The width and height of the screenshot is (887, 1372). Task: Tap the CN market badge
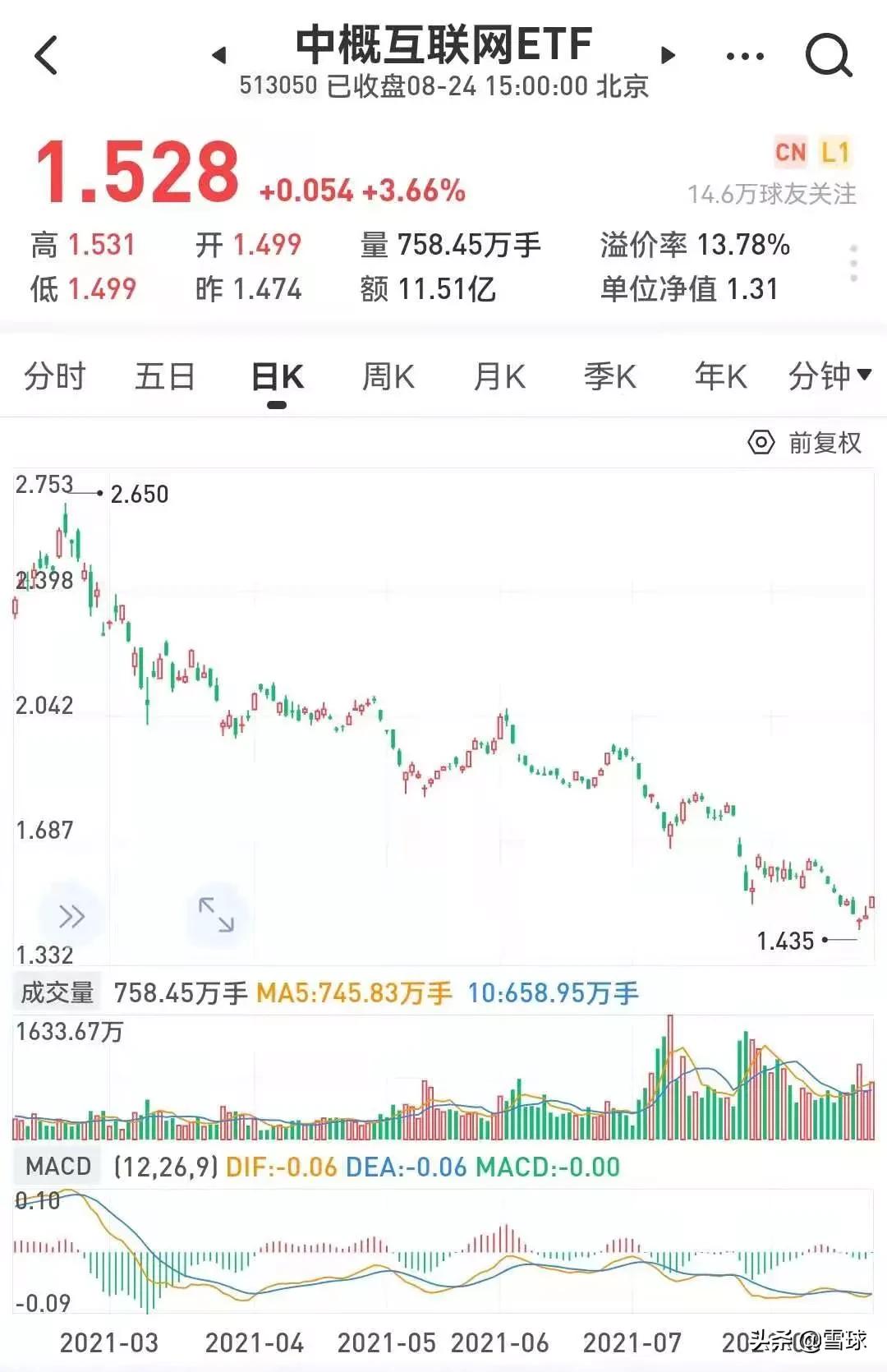[790, 150]
